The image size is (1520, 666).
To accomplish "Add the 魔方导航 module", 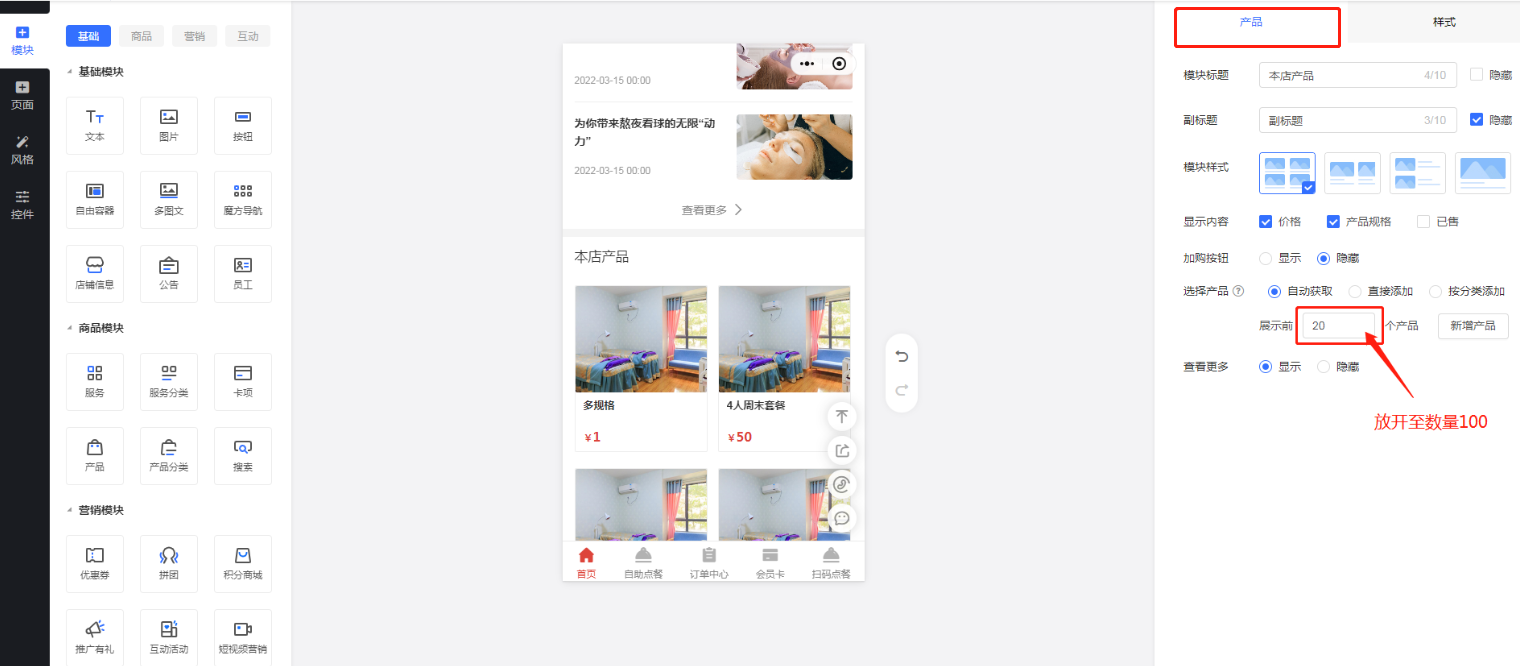I will (x=242, y=199).
